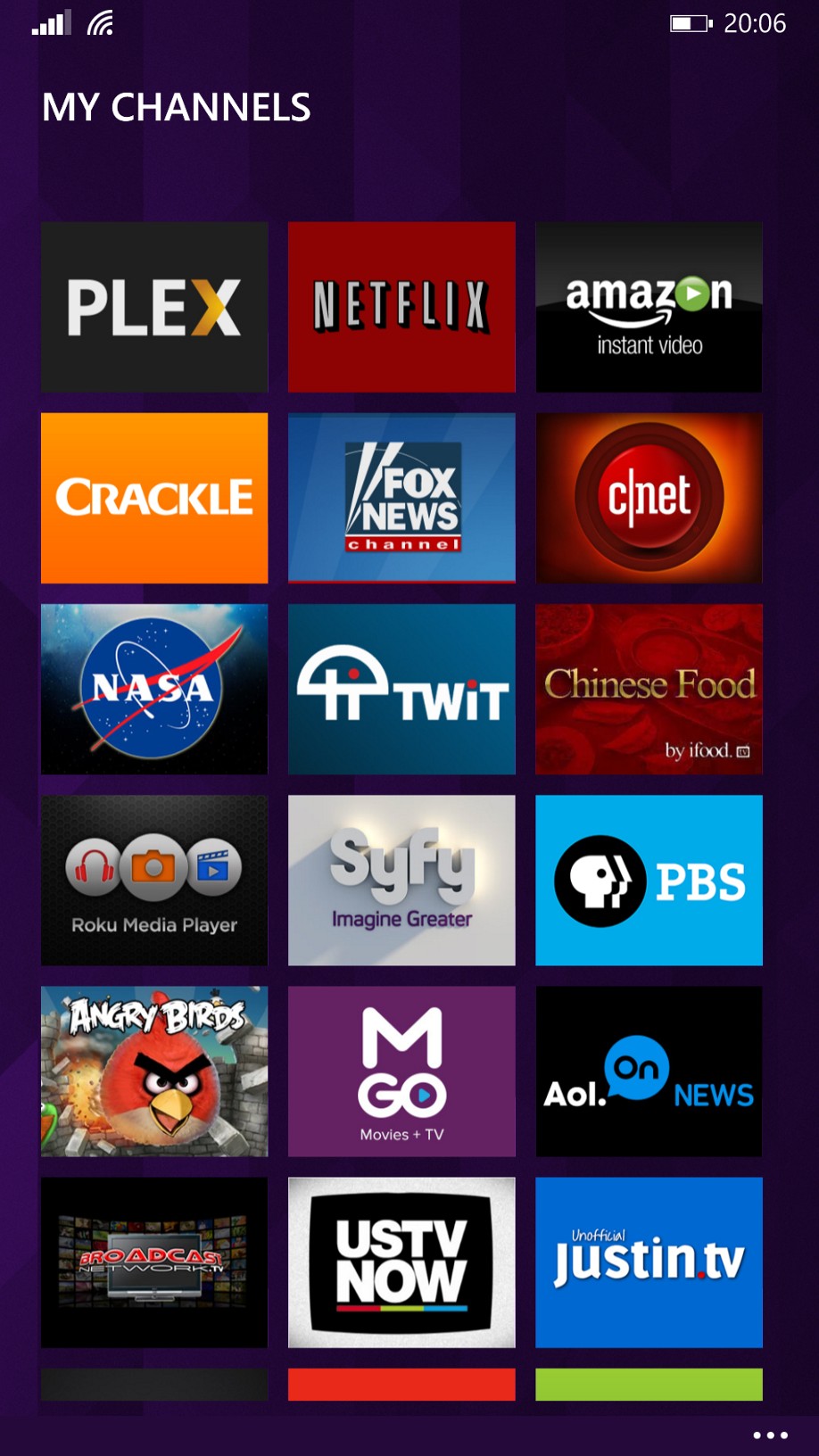Select the Crackle channel tile
Screen dimensions: 819x1456
click(x=154, y=498)
